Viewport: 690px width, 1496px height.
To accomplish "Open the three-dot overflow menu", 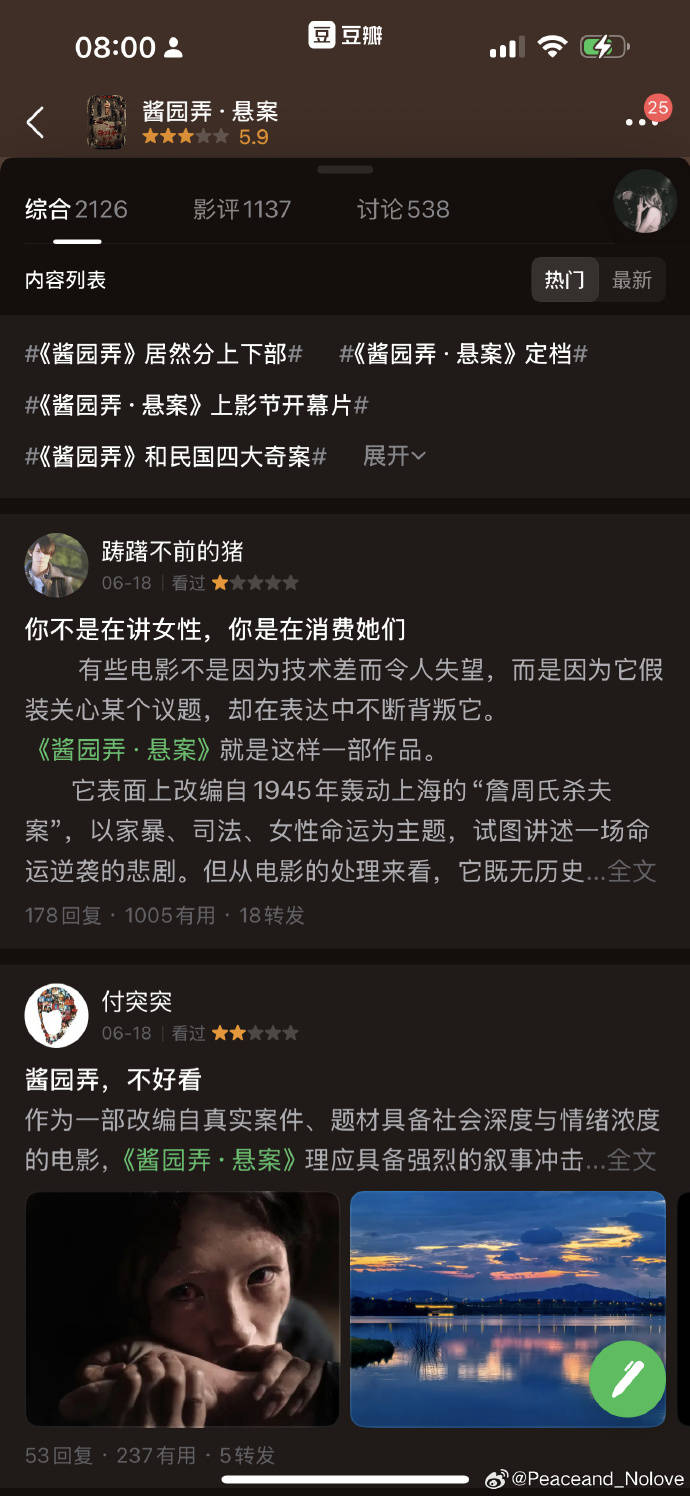I will pyautogui.click(x=641, y=122).
